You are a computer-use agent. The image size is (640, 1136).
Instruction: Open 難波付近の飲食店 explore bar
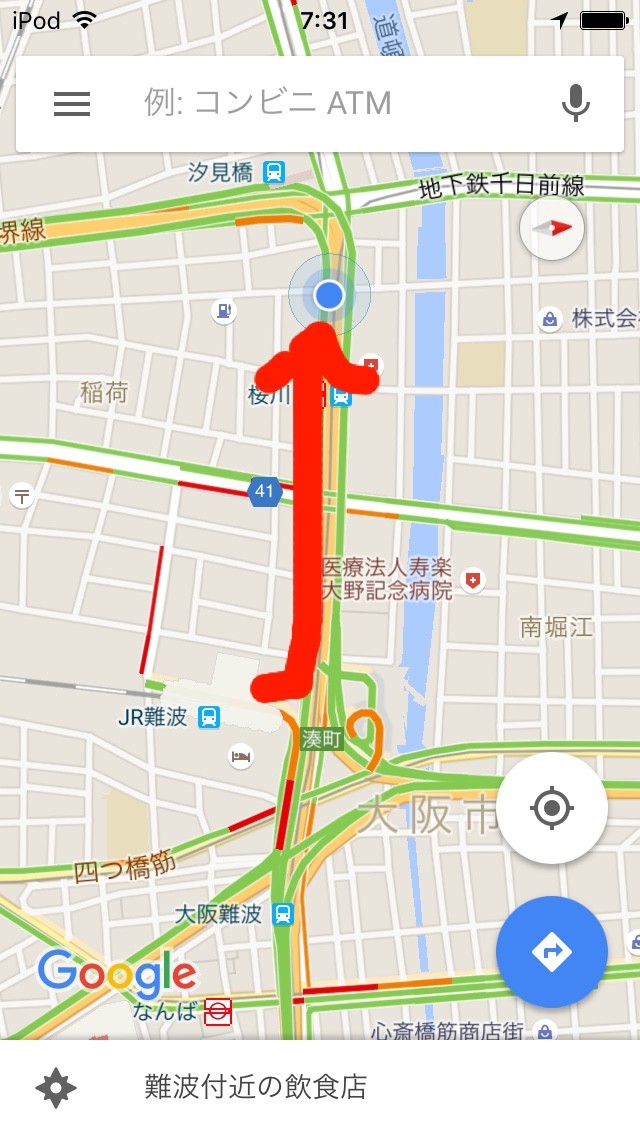click(320, 1087)
